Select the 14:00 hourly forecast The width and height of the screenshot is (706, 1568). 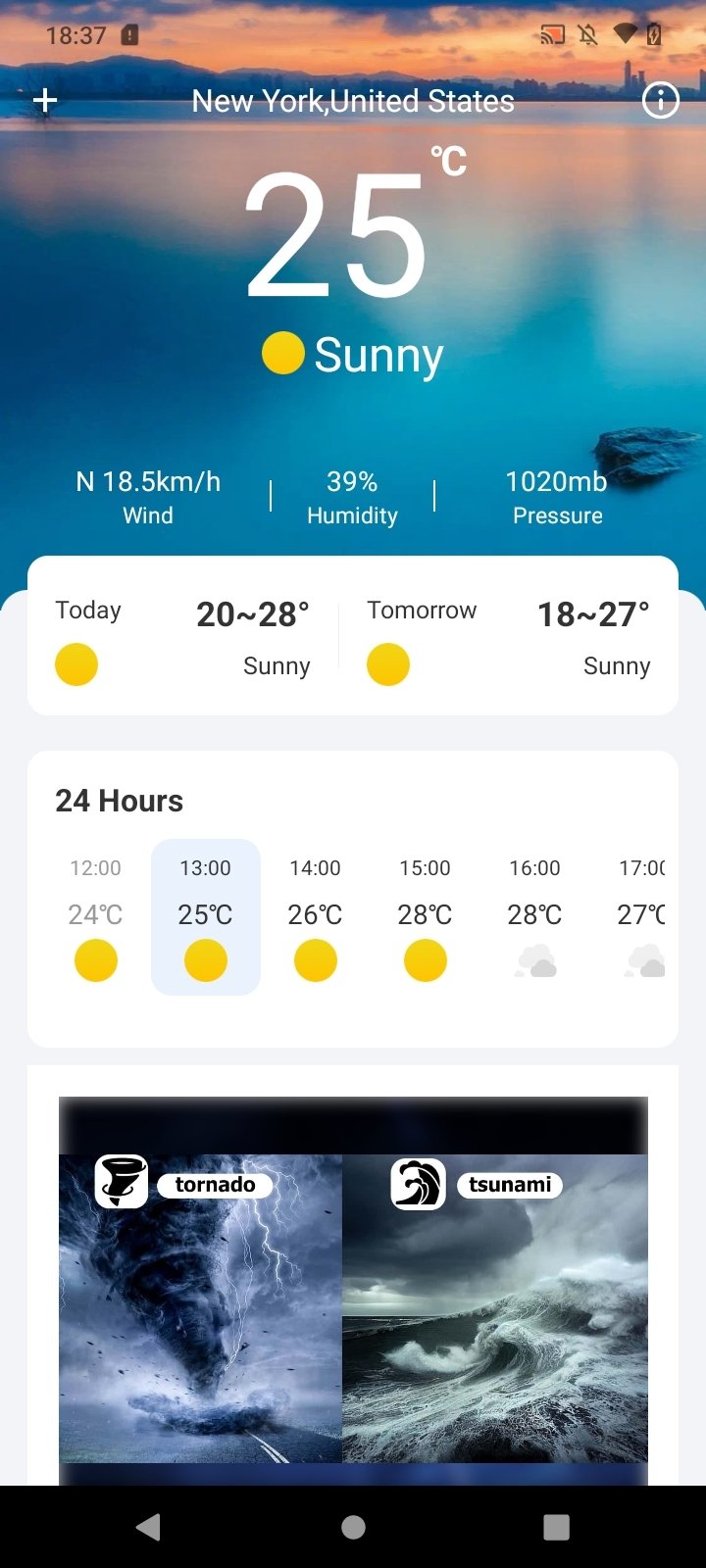point(316,917)
